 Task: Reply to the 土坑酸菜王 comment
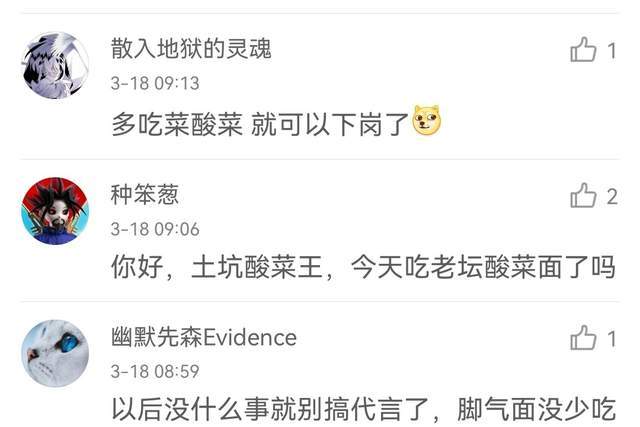point(360,267)
